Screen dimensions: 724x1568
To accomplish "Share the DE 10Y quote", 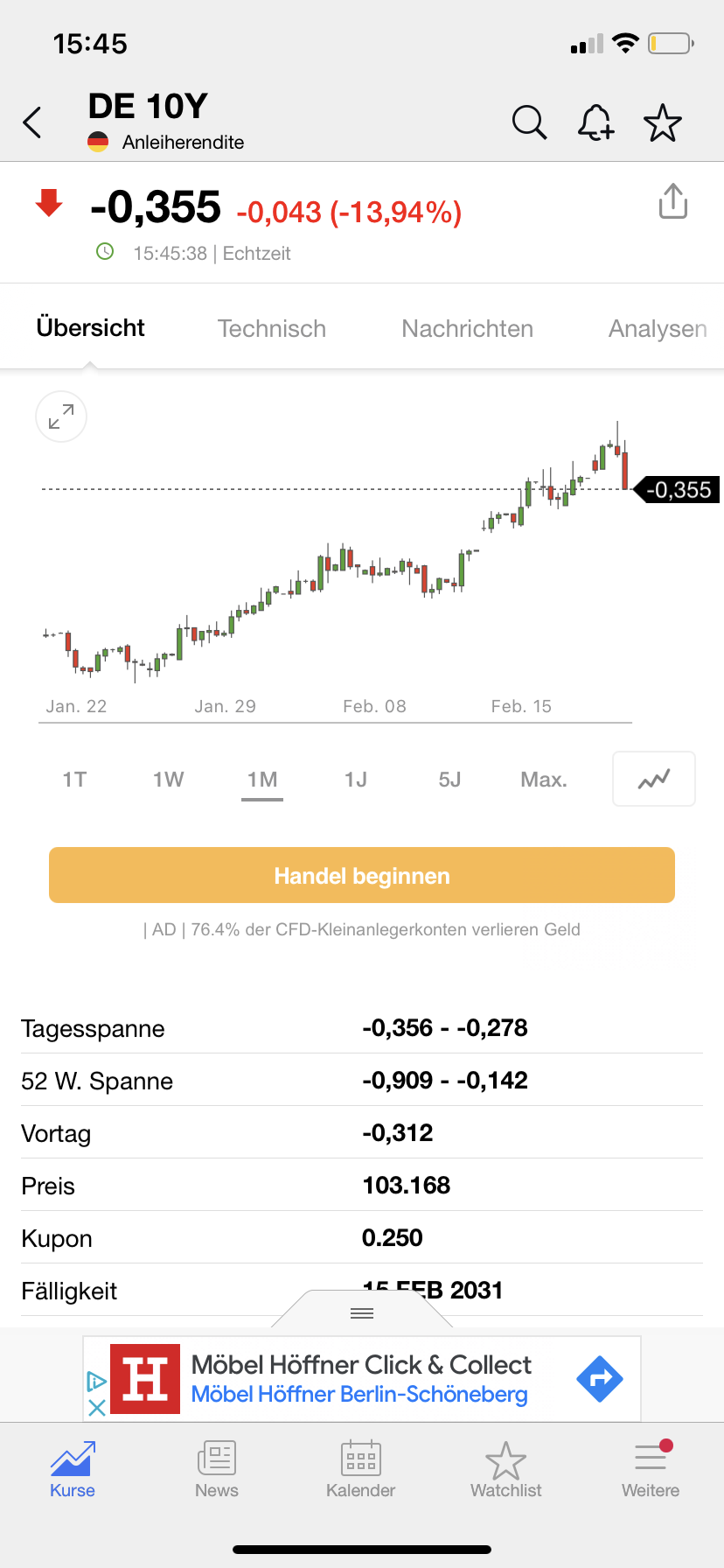I will point(672,200).
